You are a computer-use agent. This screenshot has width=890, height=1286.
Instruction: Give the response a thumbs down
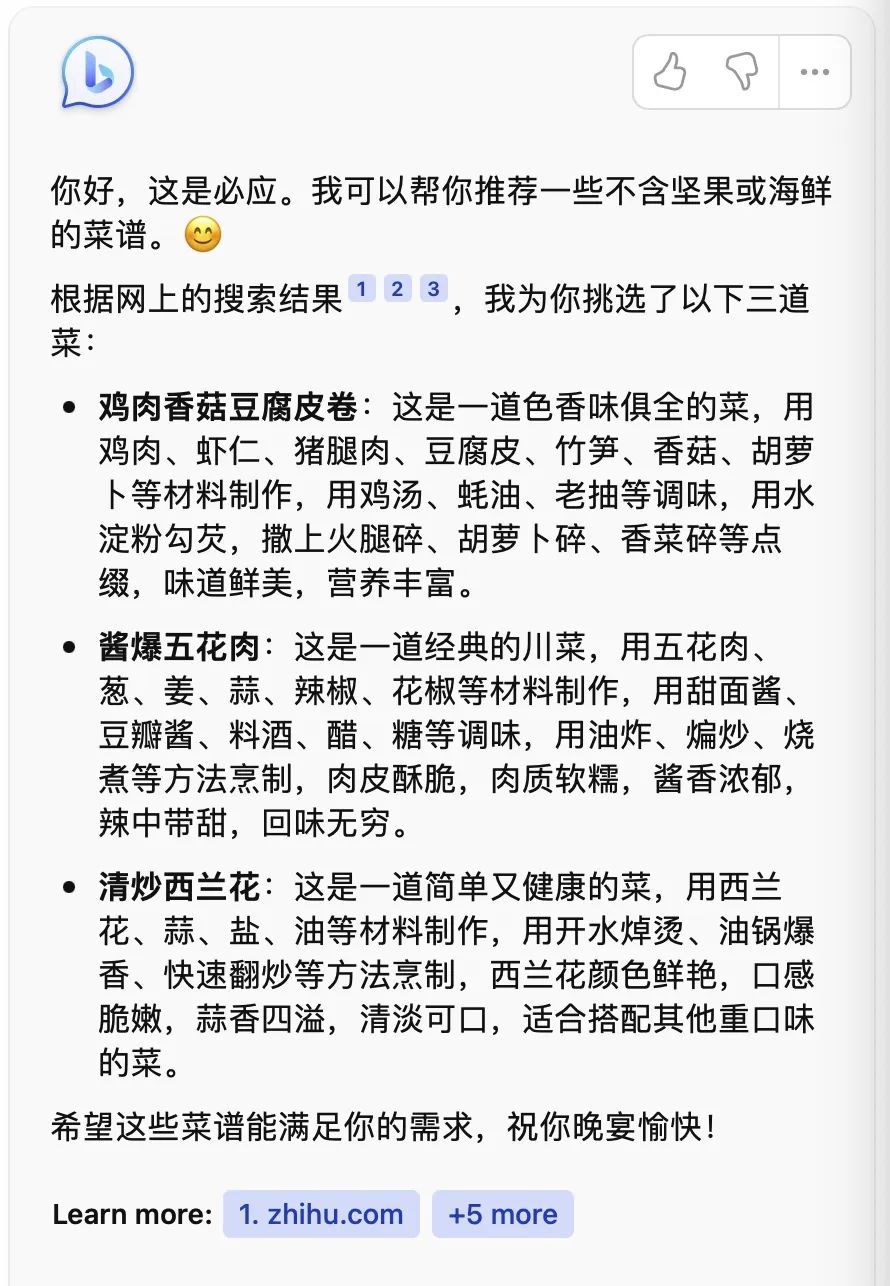coord(742,72)
